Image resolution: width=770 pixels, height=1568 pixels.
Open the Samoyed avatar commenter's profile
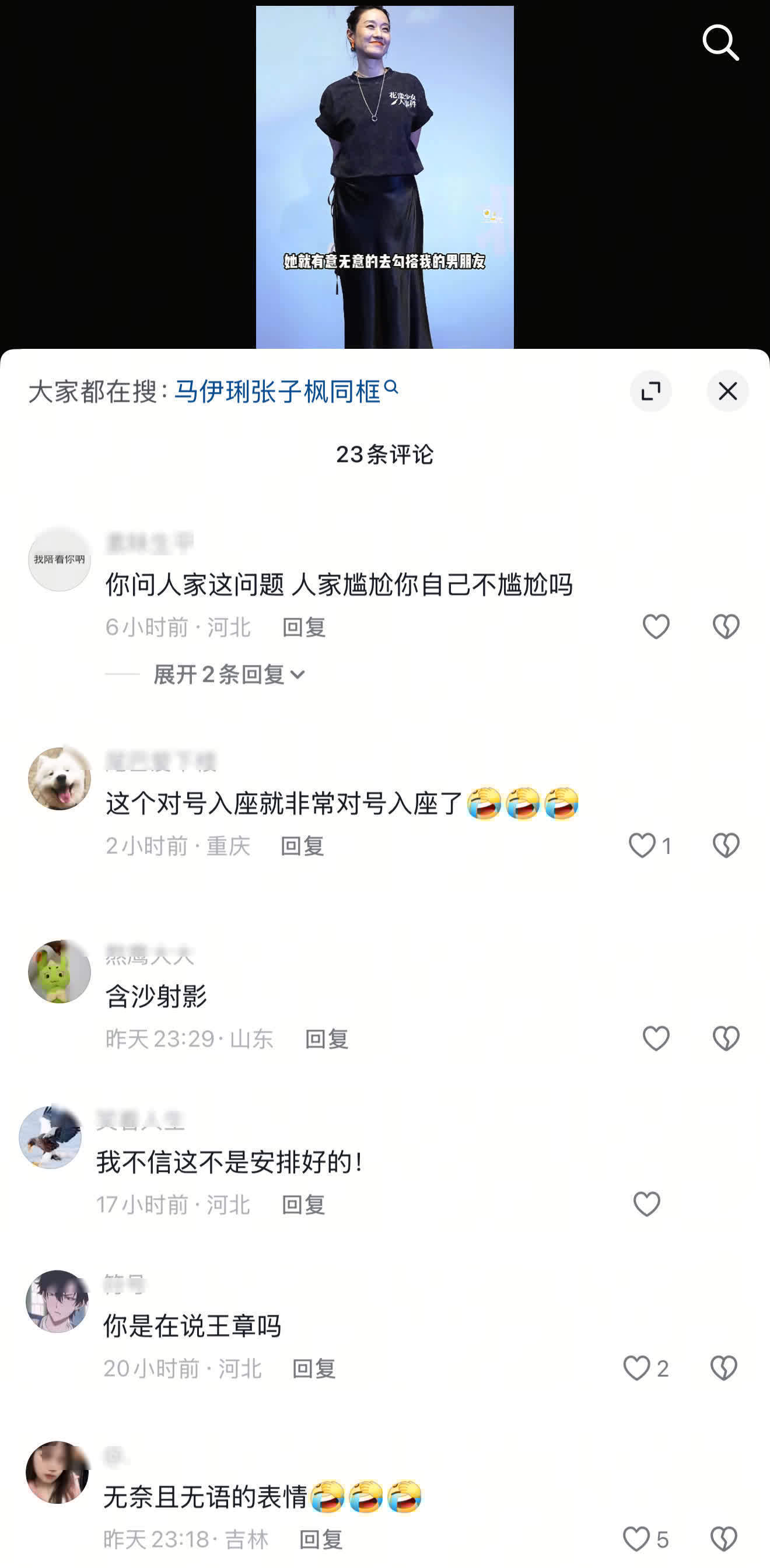click(x=59, y=779)
